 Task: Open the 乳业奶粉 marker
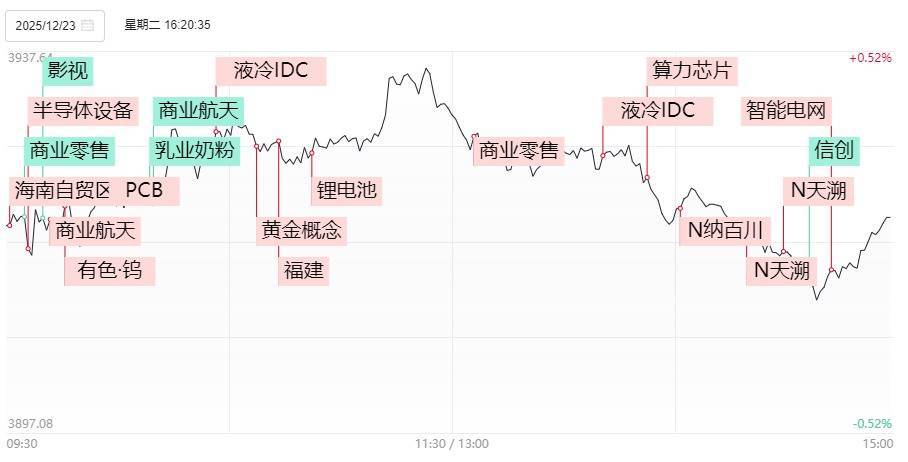point(195,150)
